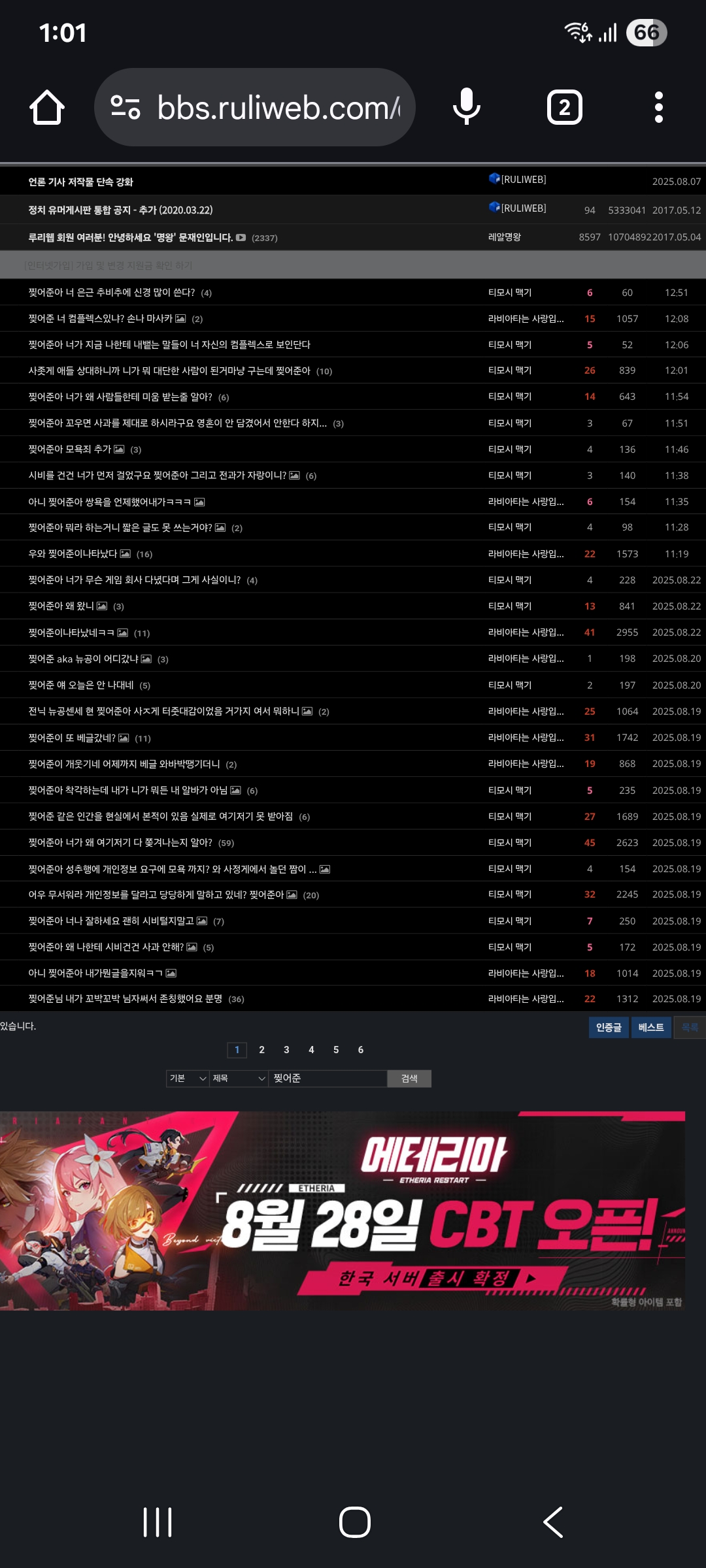Open post '찢어준아 왜 왔니'
The width and height of the screenshot is (706, 1568).
(x=61, y=606)
